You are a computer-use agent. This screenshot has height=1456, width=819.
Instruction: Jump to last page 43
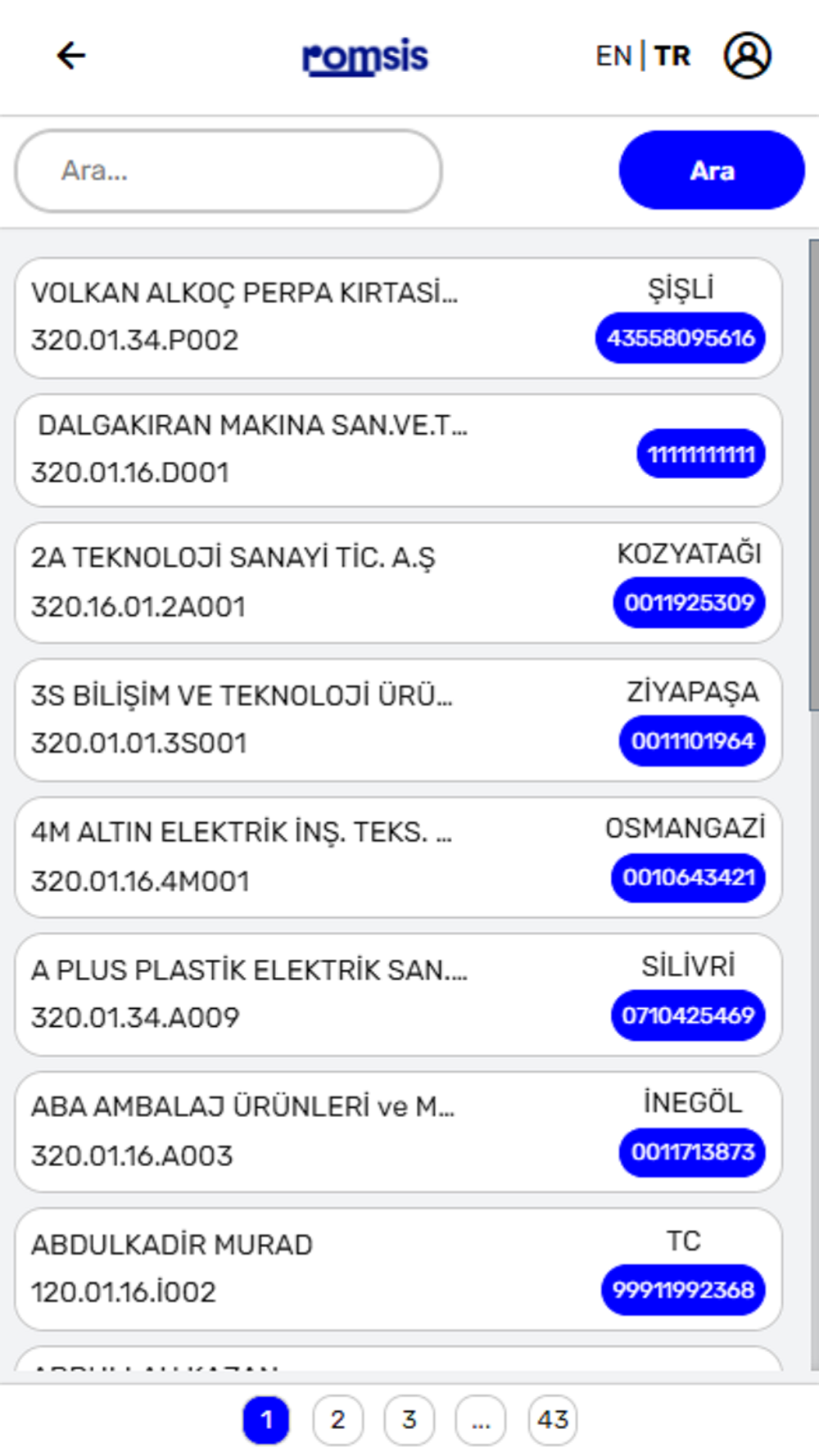pos(553,1420)
